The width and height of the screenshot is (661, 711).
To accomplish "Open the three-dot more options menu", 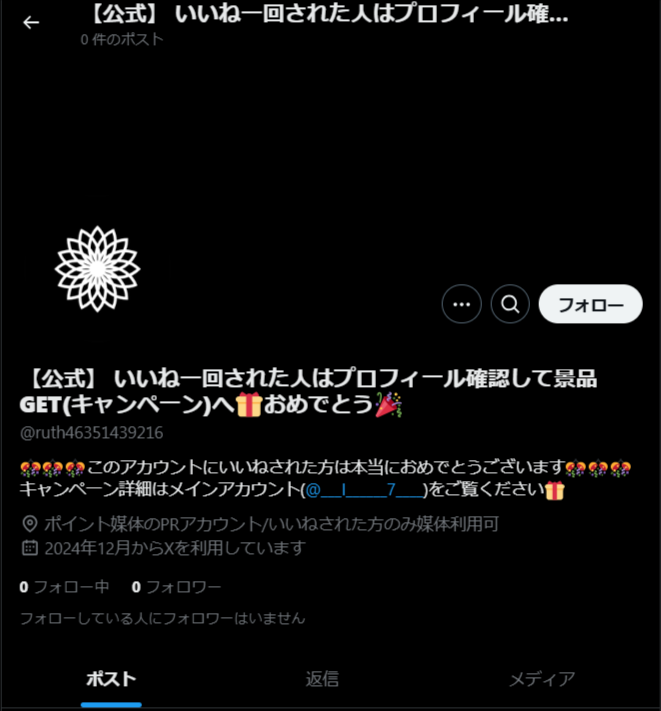I will click(461, 304).
